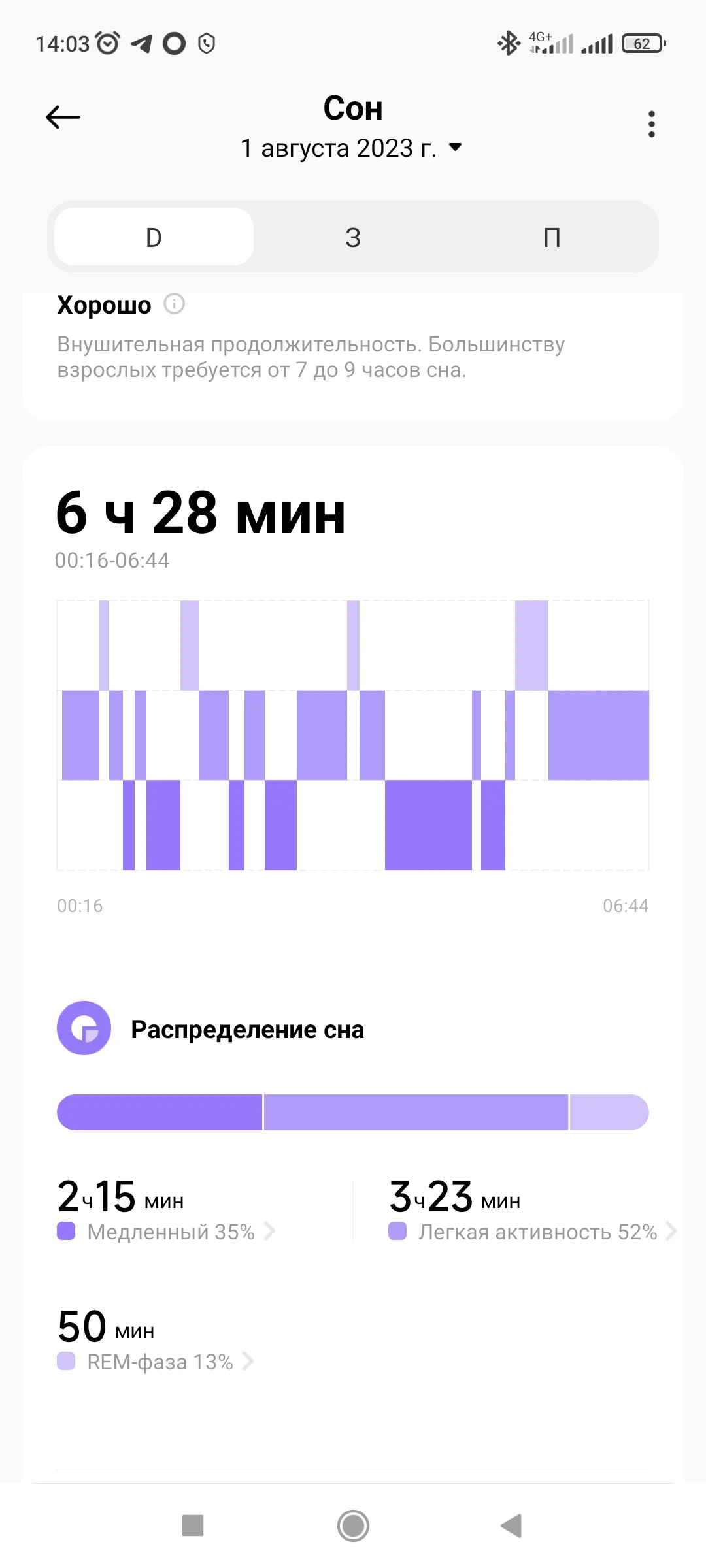Tap the alarm clock icon in status bar
Image resolution: width=706 pixels, height=1568 pixels.
(x=107, y=41)
